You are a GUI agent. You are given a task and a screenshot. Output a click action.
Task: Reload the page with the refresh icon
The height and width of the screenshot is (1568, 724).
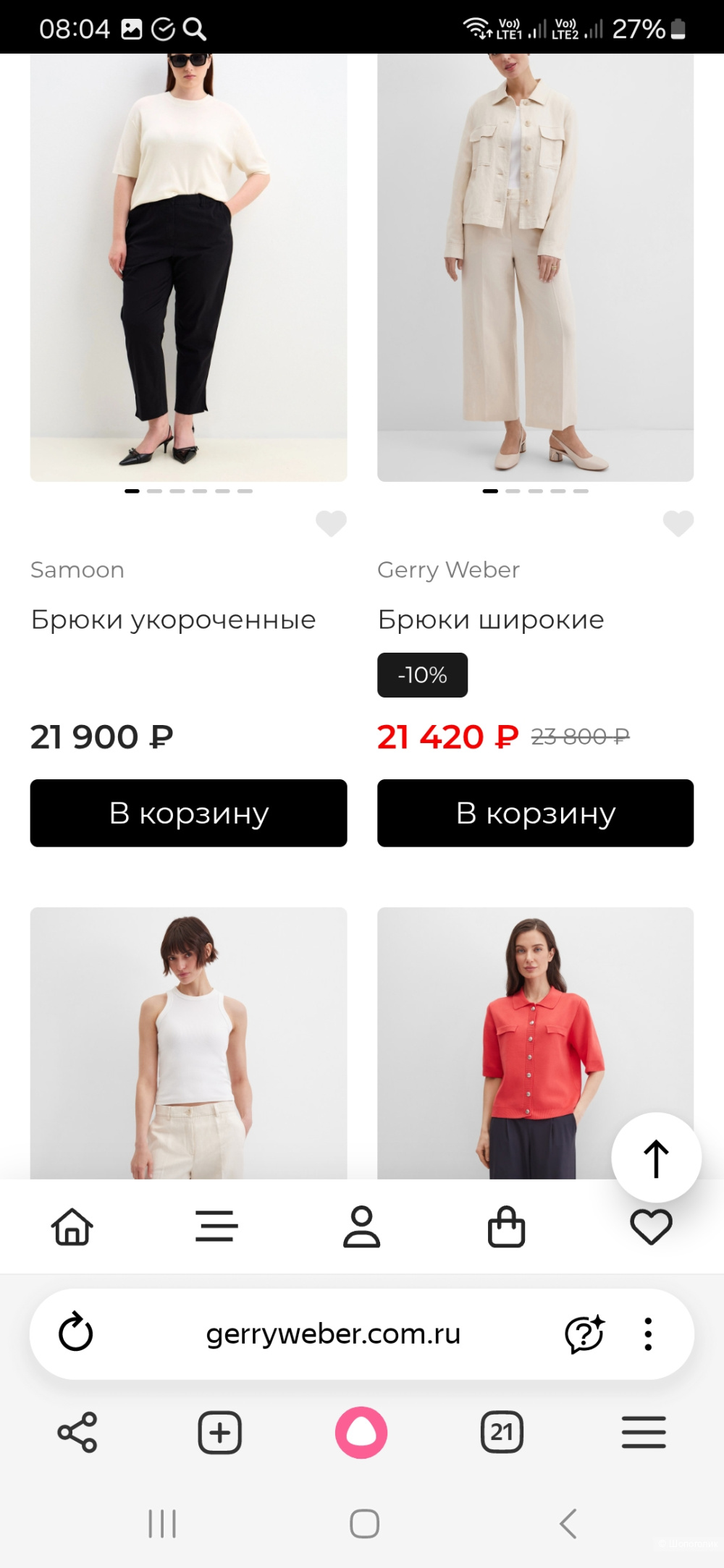[x=77, y=1335]
